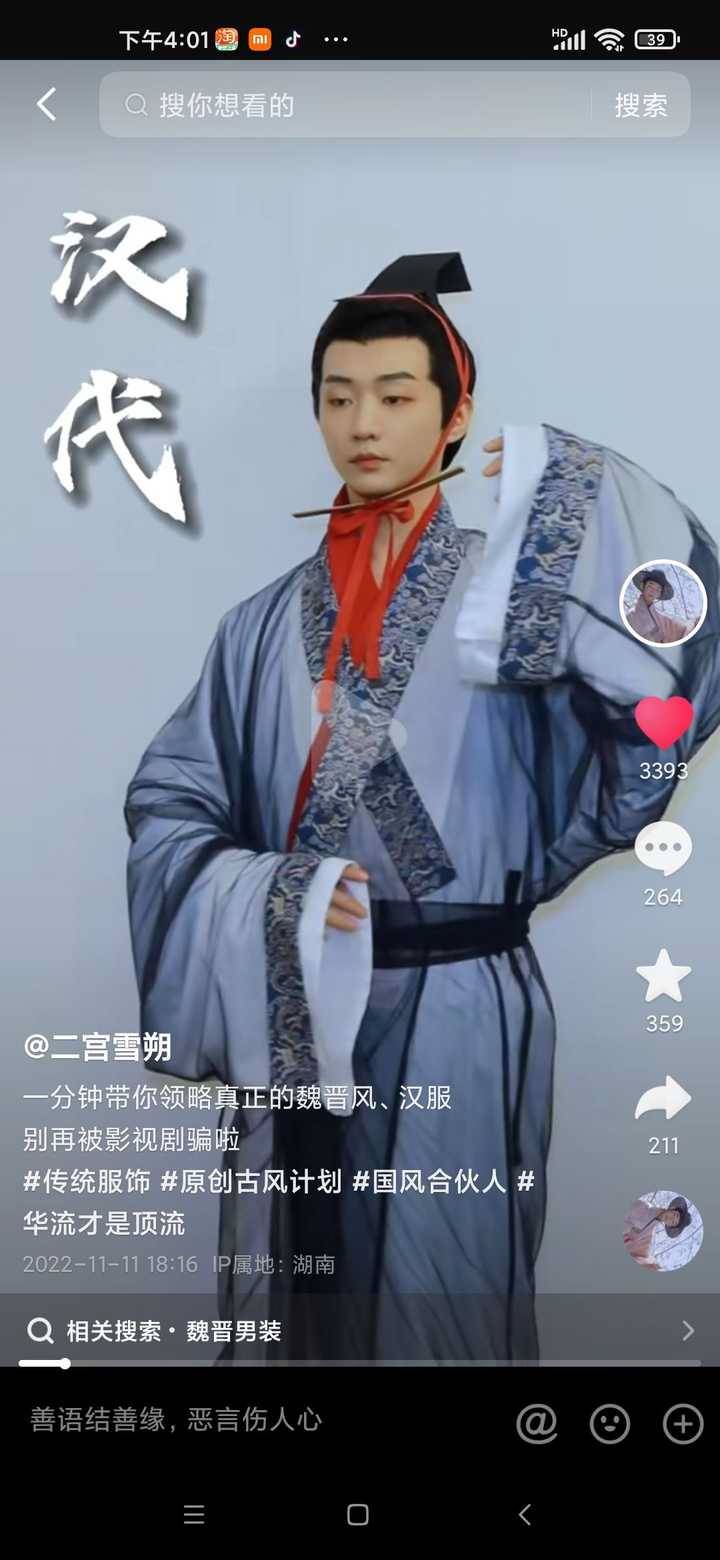Image resolution: width=720 pixels, height=1560 pixels.
Task: Open the music disc thumbnail
Action: click(x=663, y=1230)
